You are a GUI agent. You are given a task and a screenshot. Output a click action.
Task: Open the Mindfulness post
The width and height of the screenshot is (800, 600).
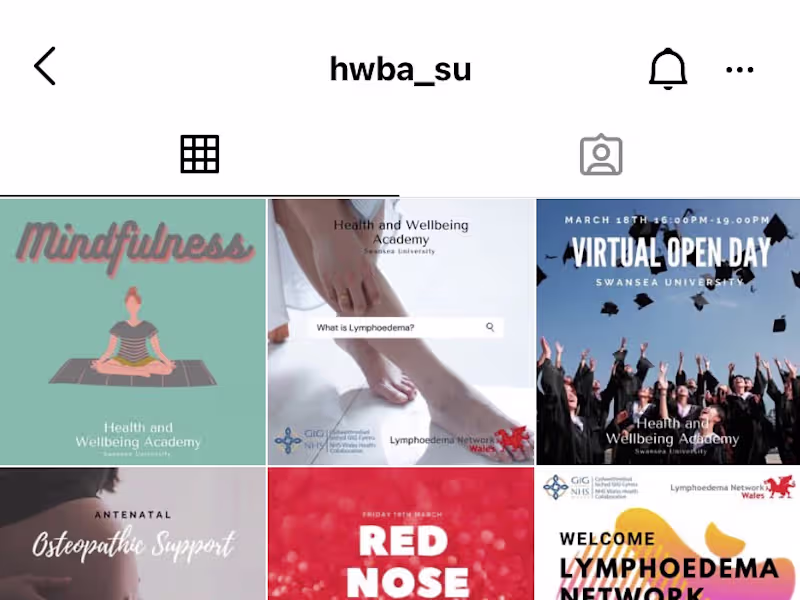point(133,331)
